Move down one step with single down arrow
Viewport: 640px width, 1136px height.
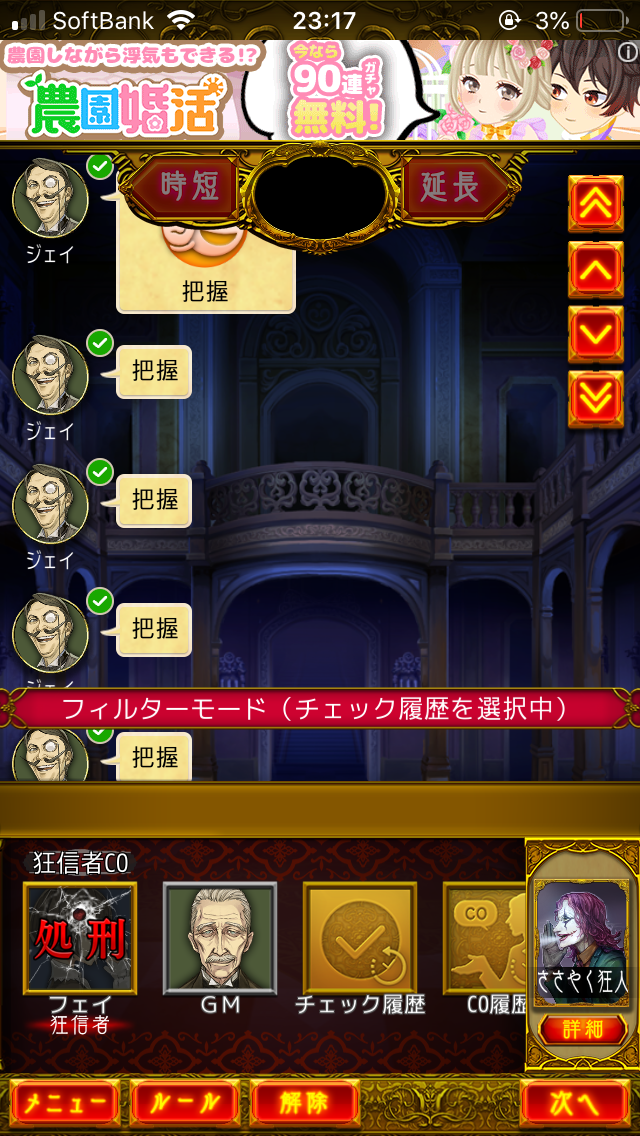tap(596, 334)
